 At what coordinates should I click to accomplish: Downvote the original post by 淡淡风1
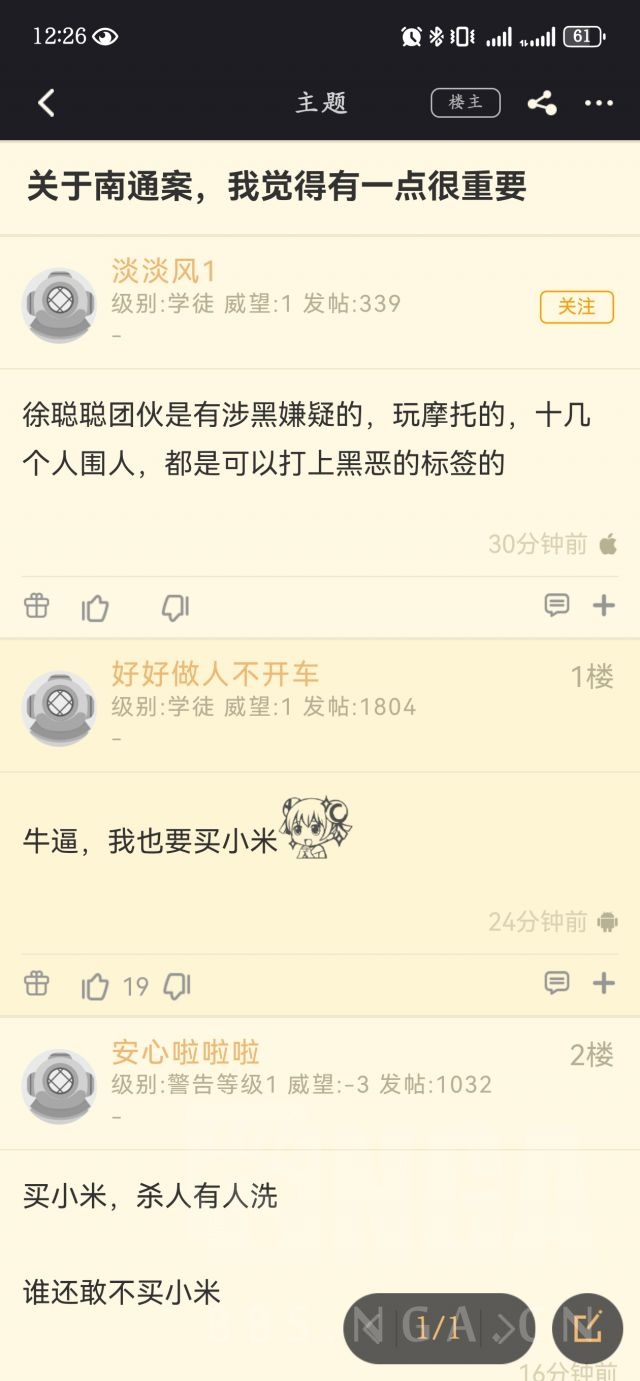click(175, 607)
